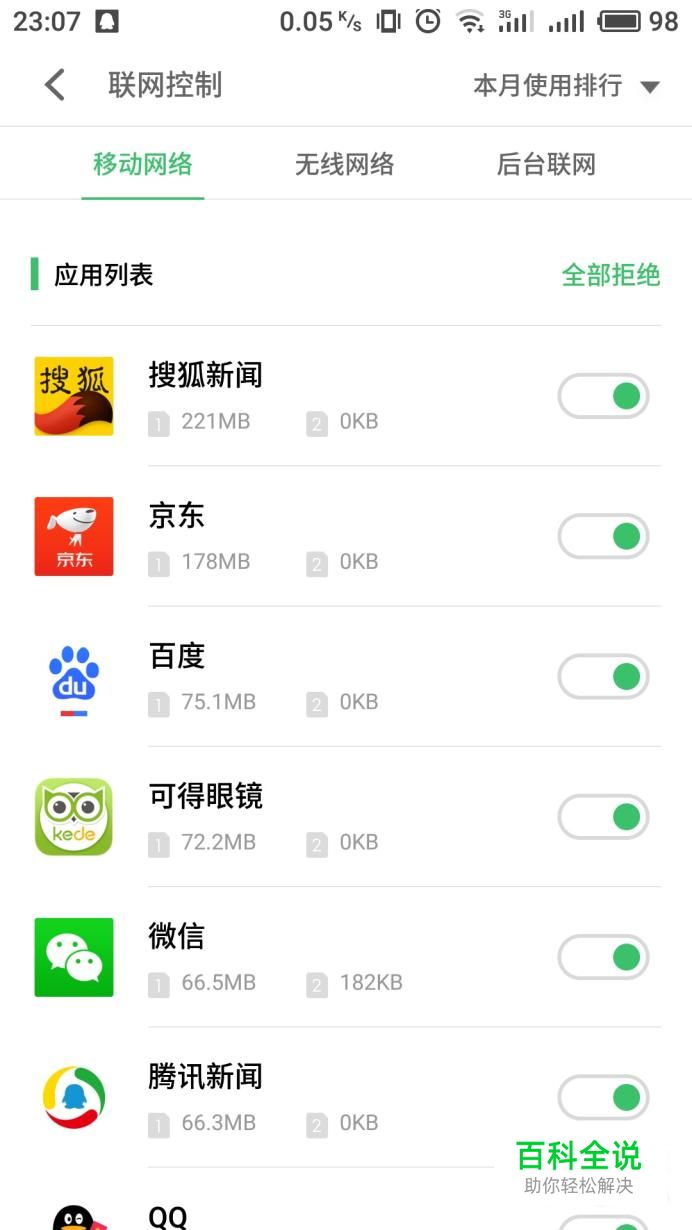Toggle the 可得眼镜 network switch
692x1230 pixels.
pos(603,817)
